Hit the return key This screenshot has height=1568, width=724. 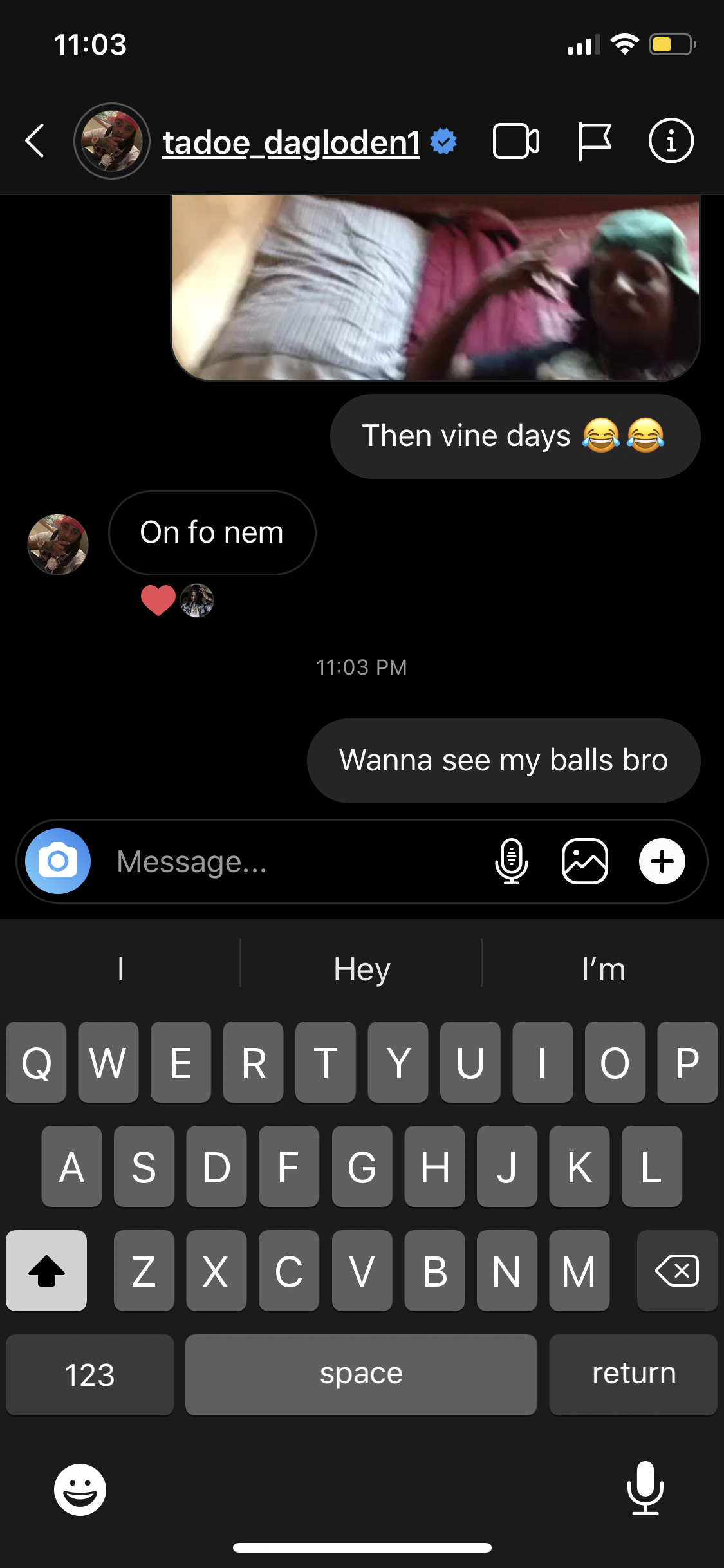coord(633,1374)
